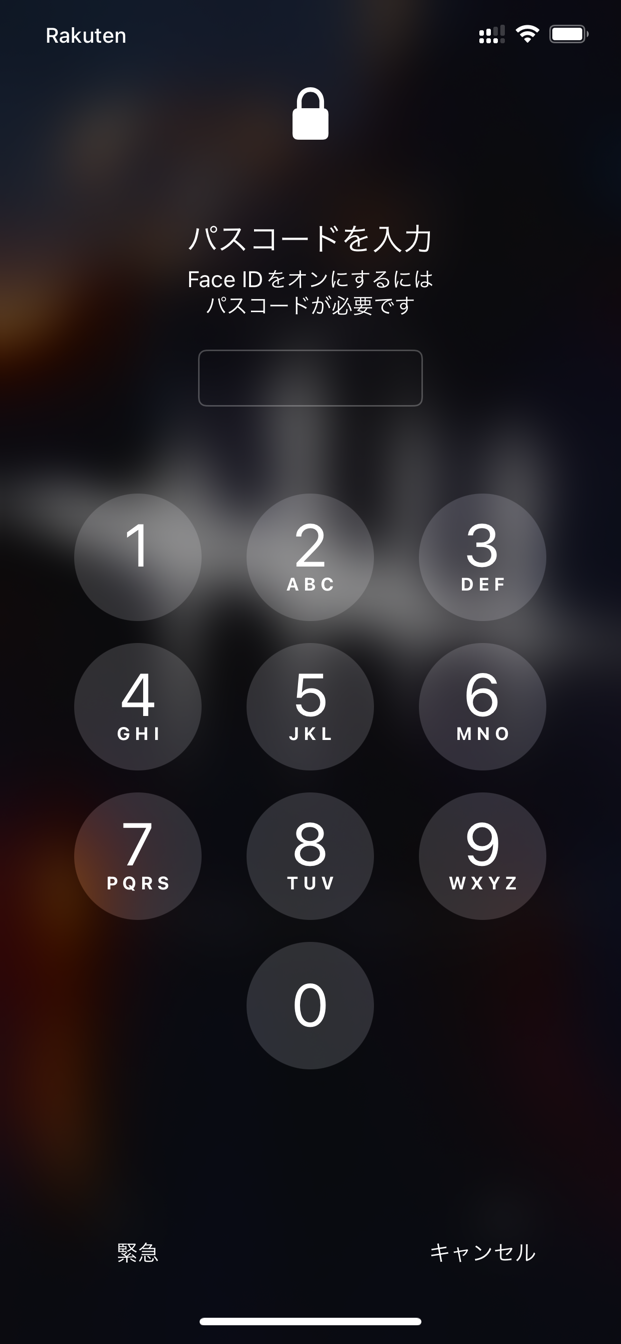621x1344 pixels.
Task: Tap the 2 ABC key
Action: [x=310, y=557]
